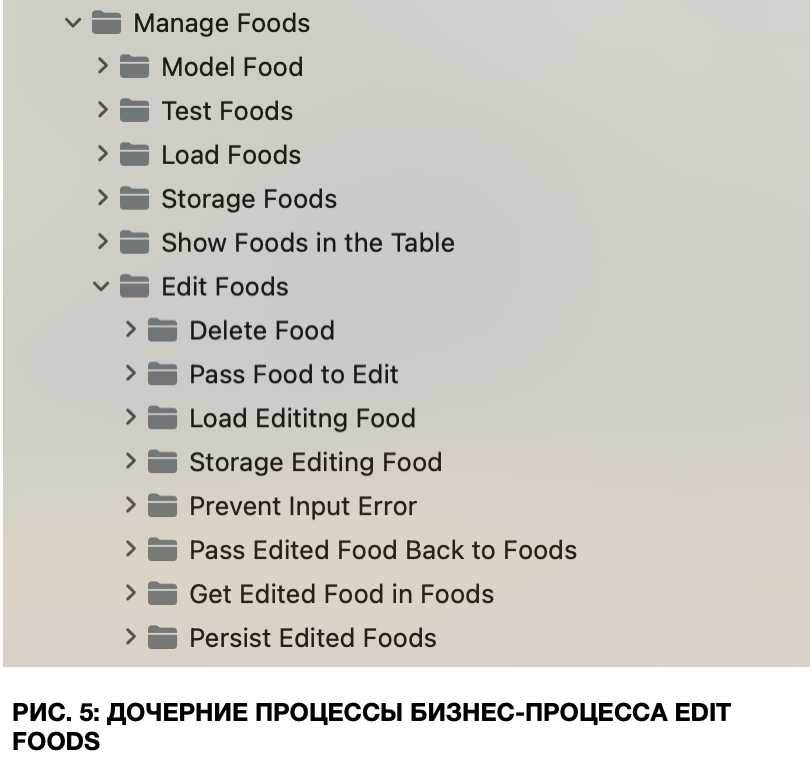Select Show Foods in the Table
Viewport: 812px width, 768px height.
point(307,243)
